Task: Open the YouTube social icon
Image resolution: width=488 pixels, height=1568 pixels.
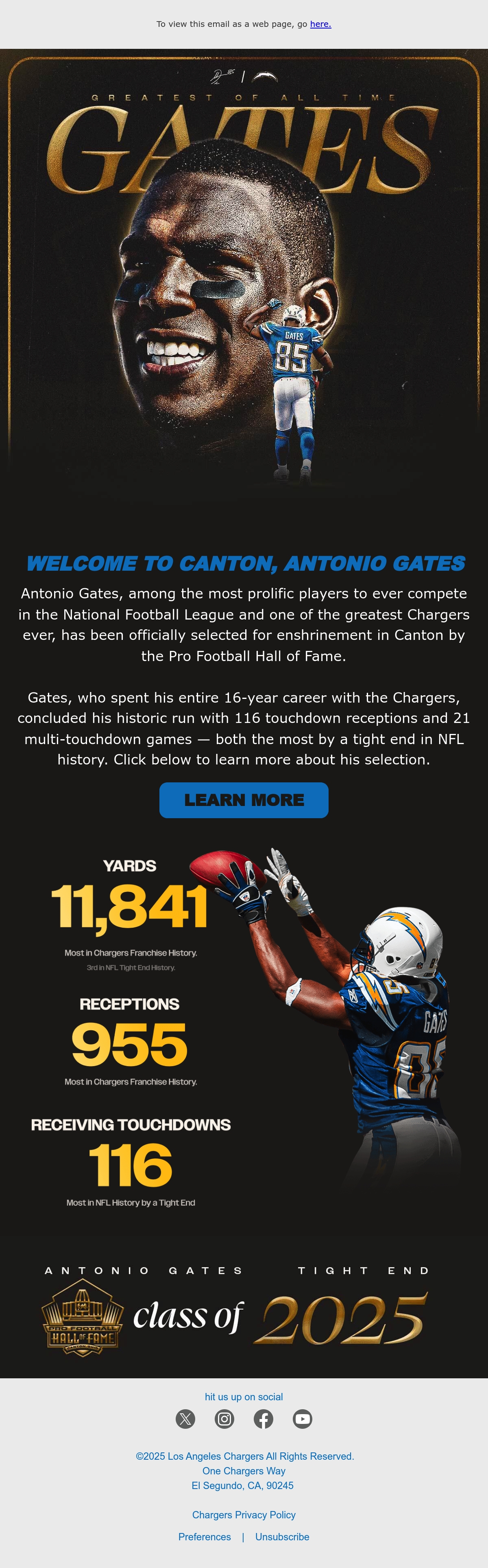Action: click(303, 1419)
